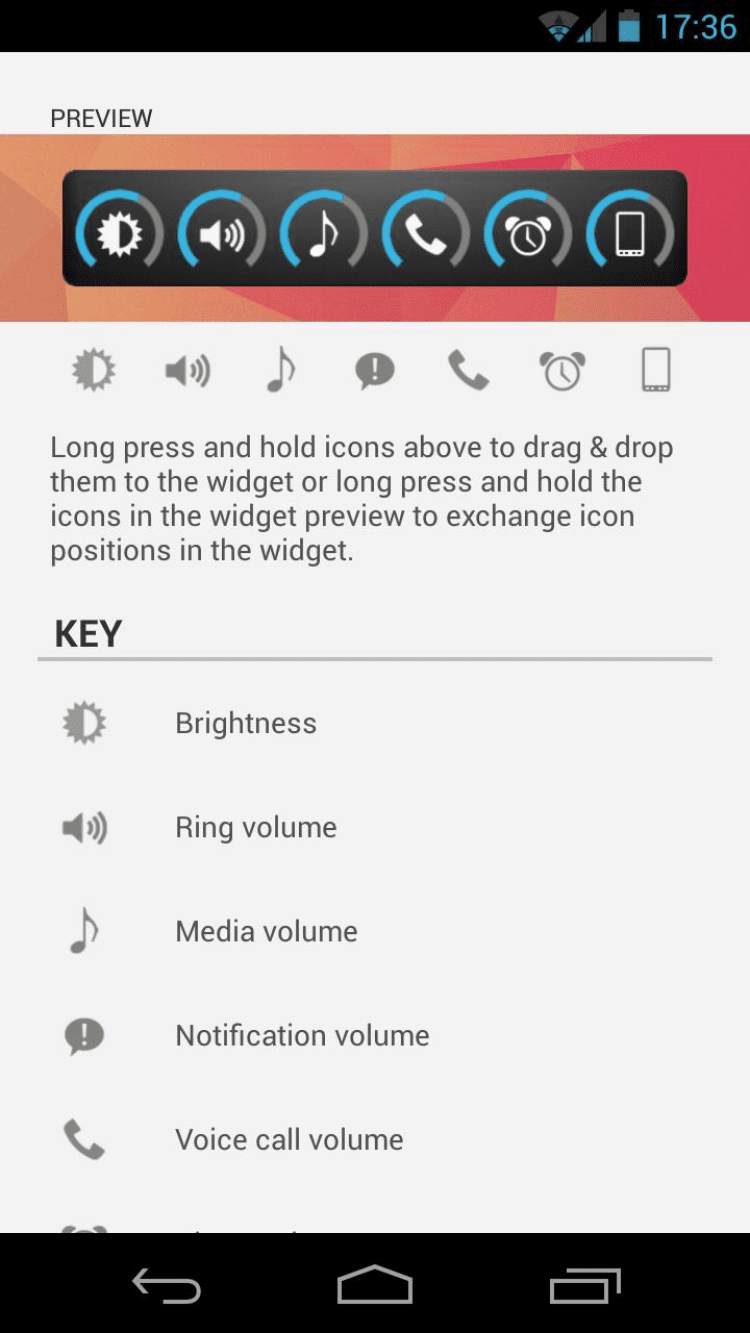Select the gray alarm clock icon below preview
Image resolution: width=750 pixels, height=1333 pixels.
(562, 371)
